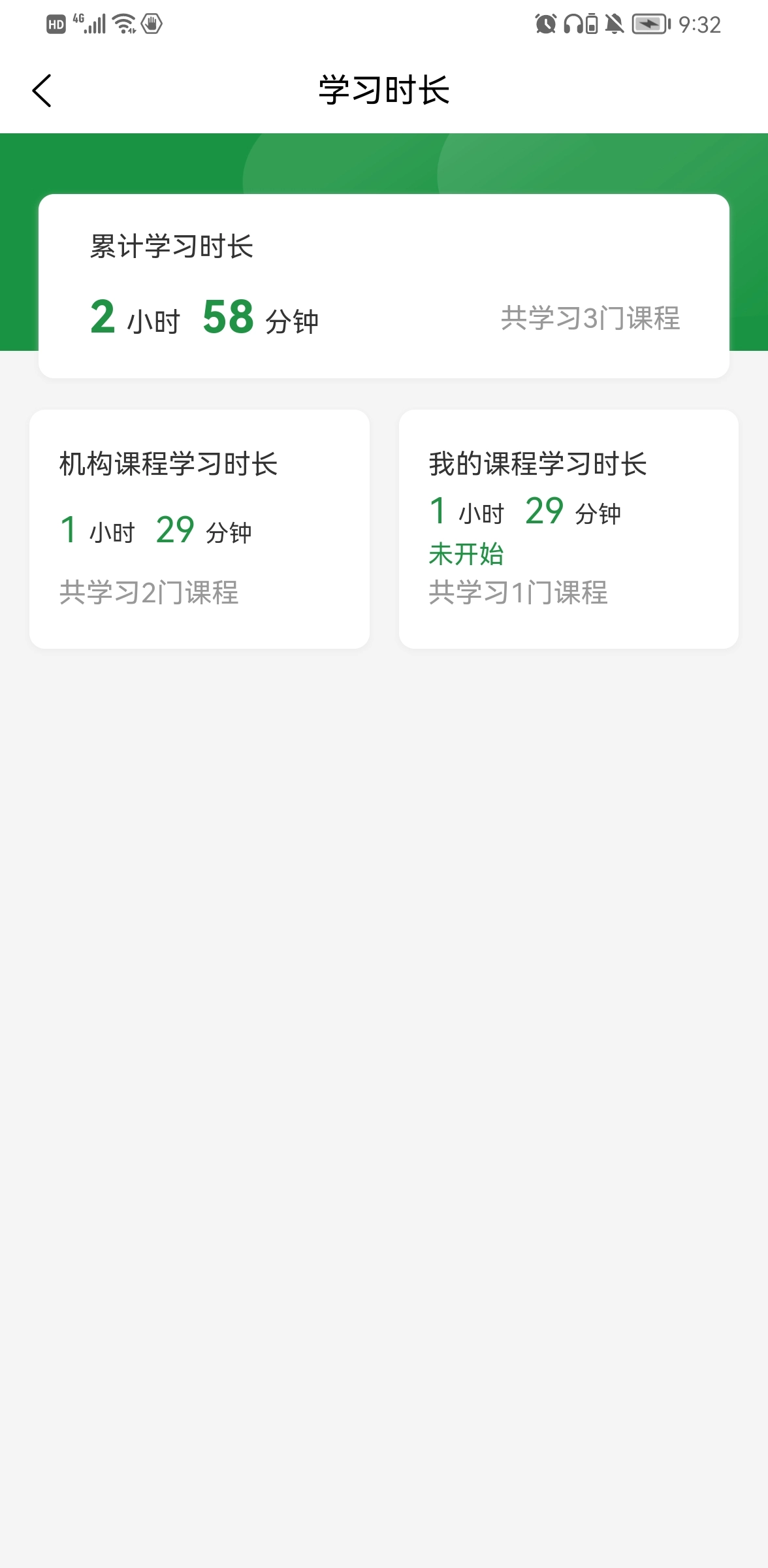
Task: Tap the HD indicator in status bar
Action: coord(55,24)
